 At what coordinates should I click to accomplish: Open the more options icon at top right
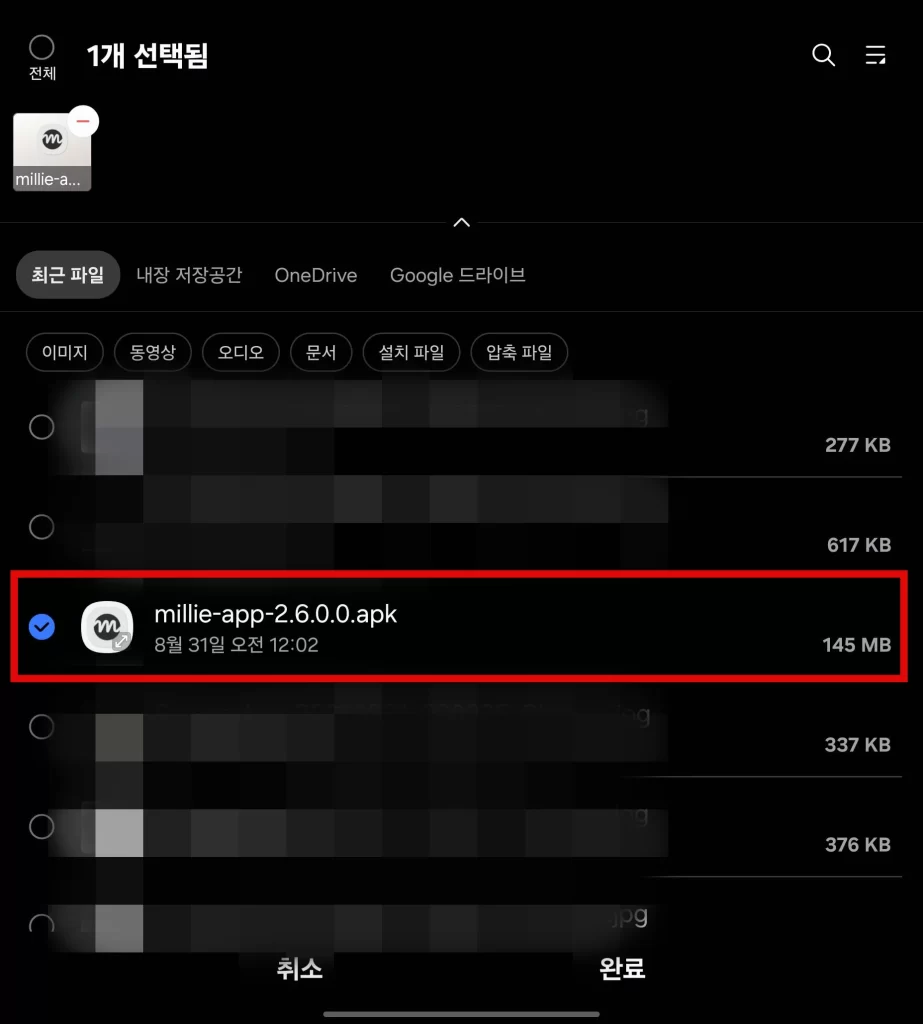click(x=876, y=55)
